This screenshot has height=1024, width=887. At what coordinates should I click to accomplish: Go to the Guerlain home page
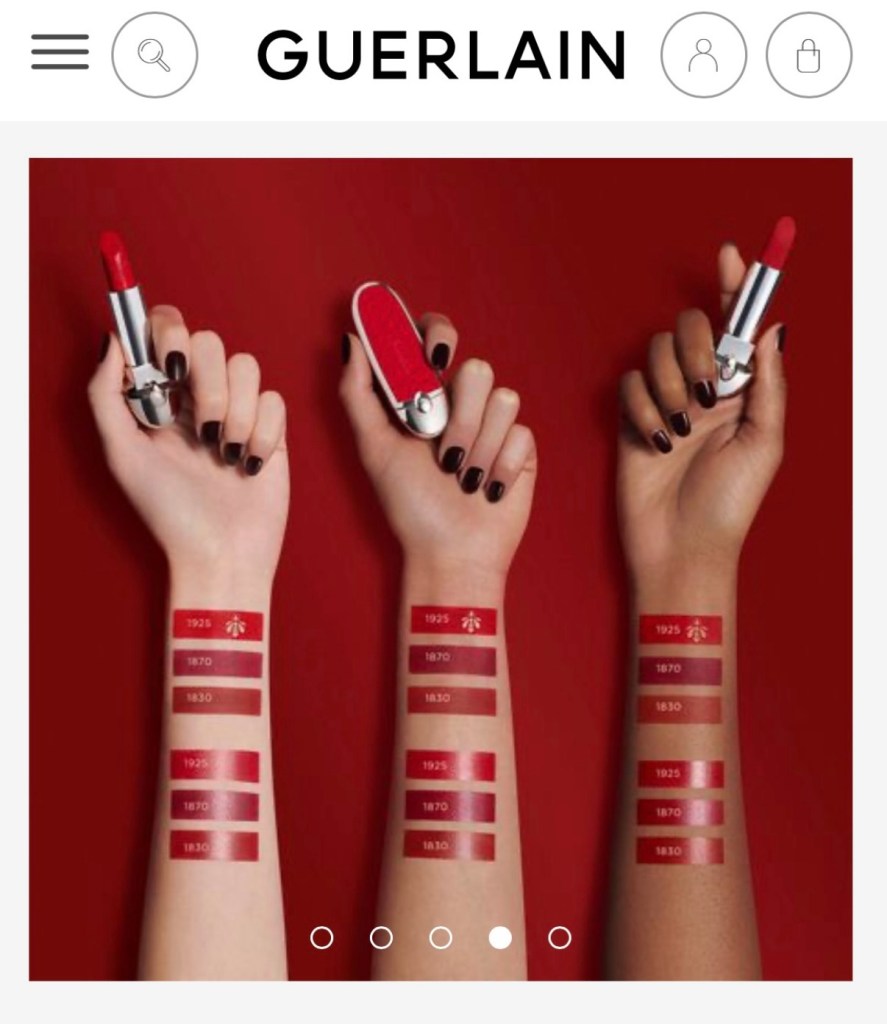(440, 54)
